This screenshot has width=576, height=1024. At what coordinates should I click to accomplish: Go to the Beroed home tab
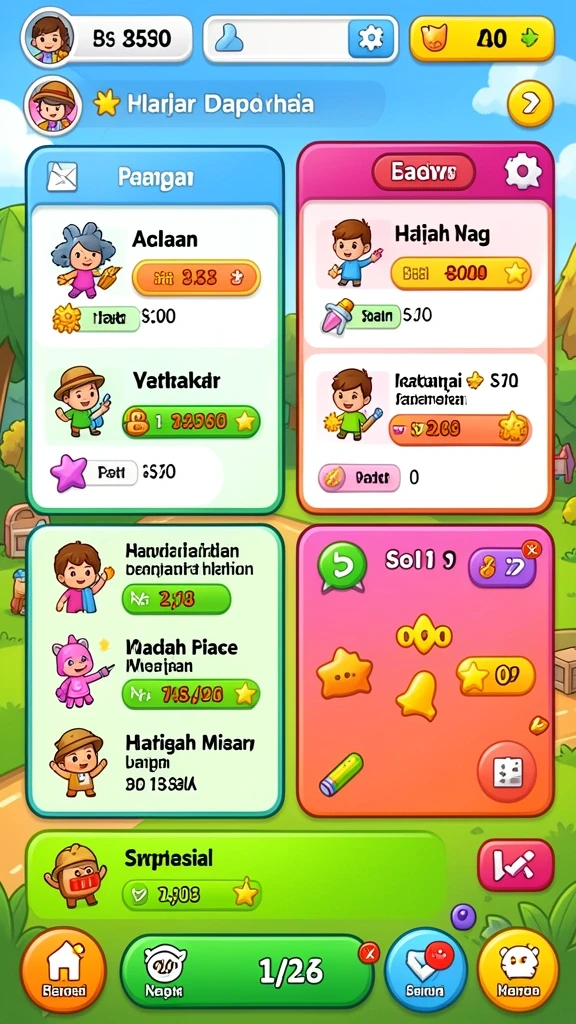pyautogui.click(x=63, y=970)
